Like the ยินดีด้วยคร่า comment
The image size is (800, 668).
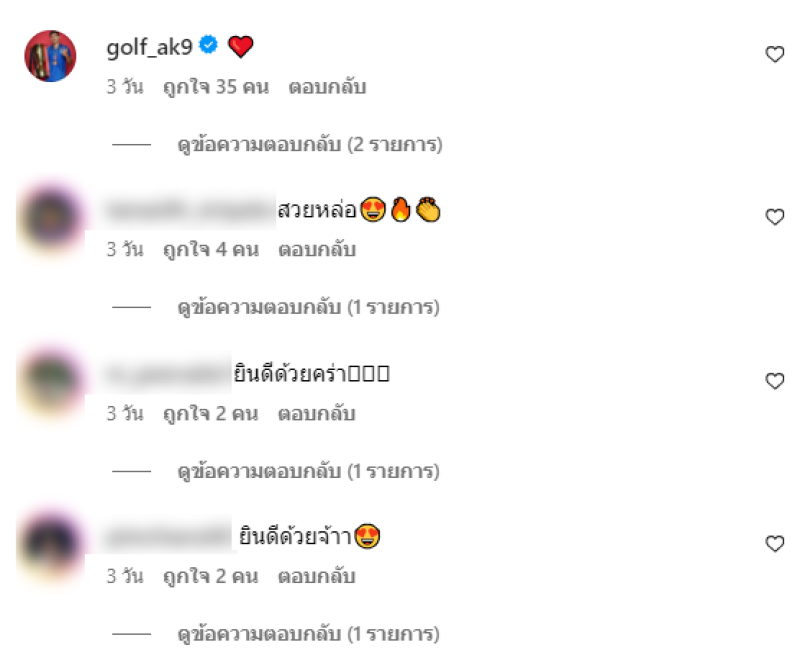(x=774, y=381)
